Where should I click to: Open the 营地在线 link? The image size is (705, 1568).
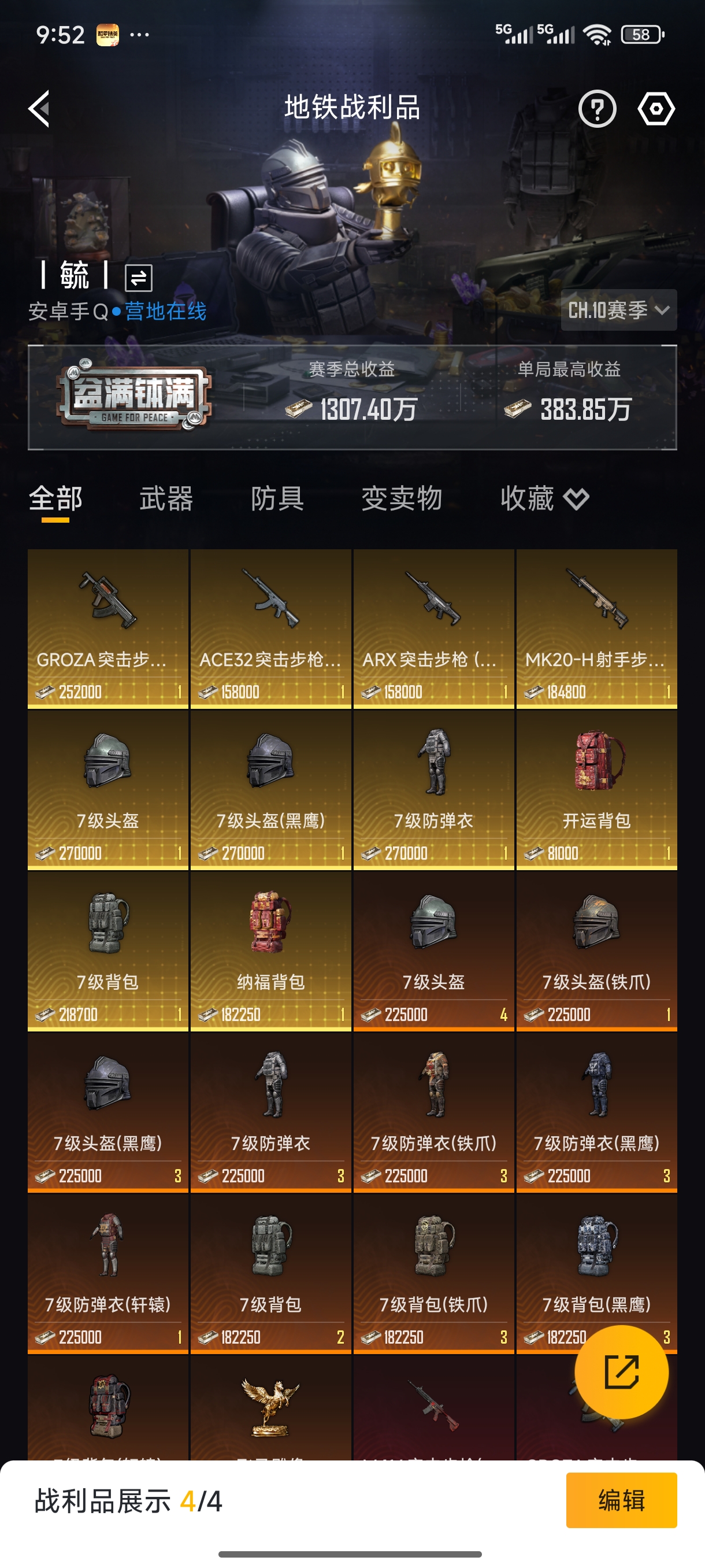pos(164,310)
